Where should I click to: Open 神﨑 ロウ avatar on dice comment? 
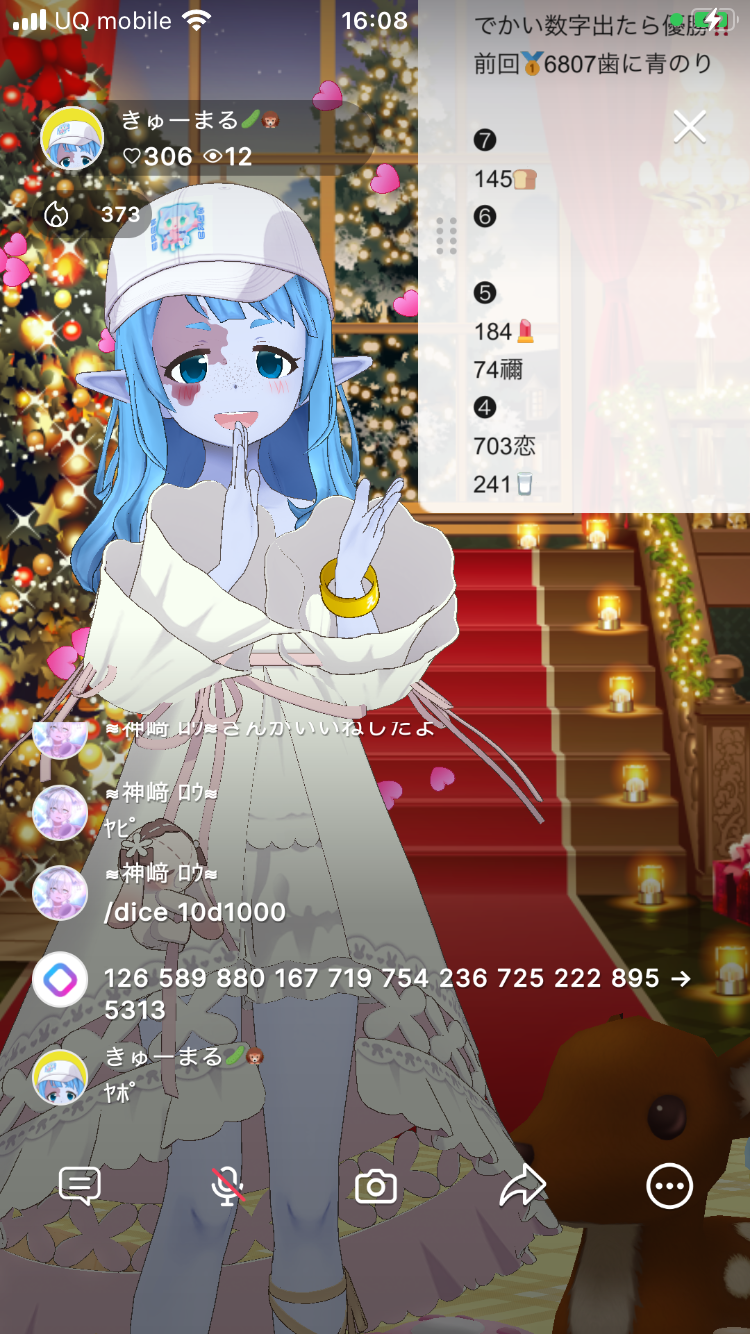(60, 892)
